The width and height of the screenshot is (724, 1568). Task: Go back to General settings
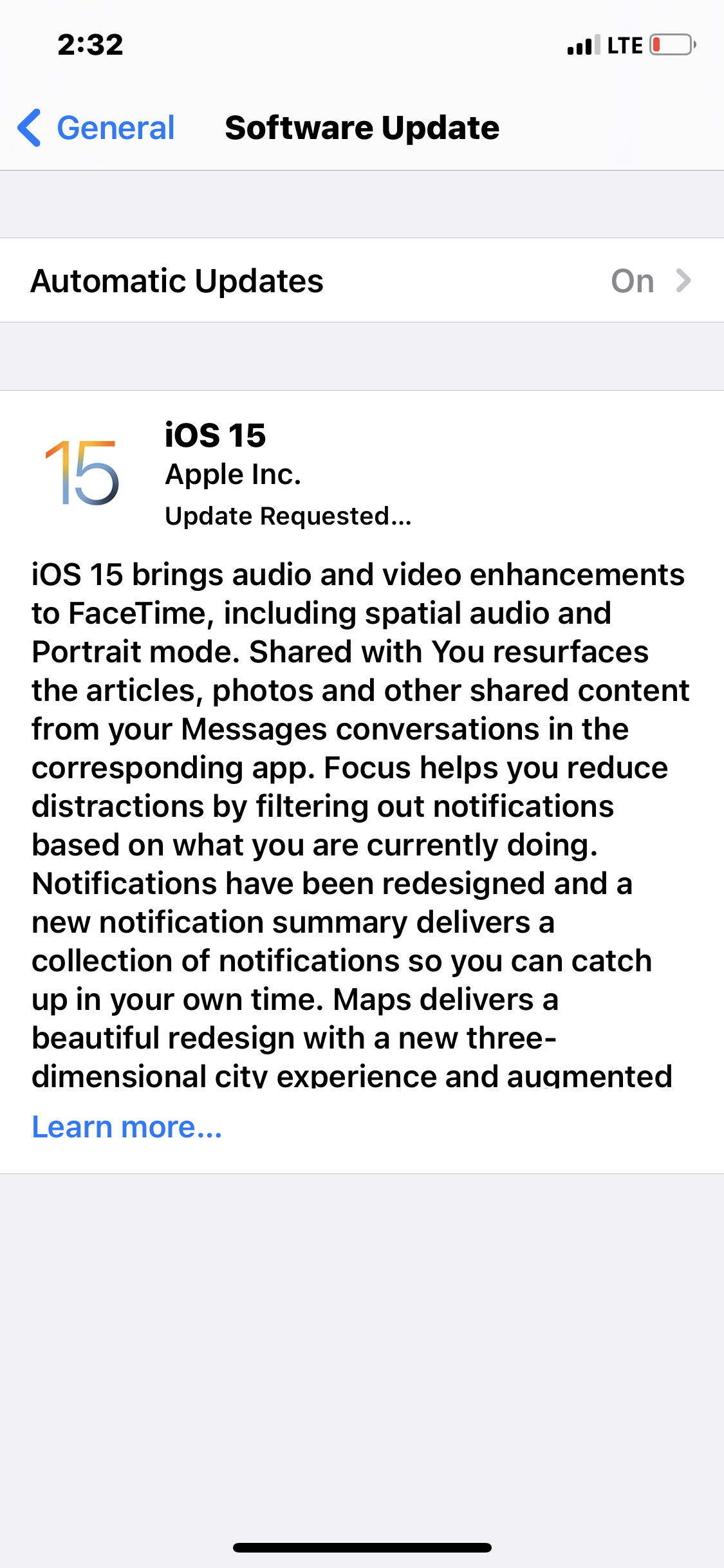point(97,127)
